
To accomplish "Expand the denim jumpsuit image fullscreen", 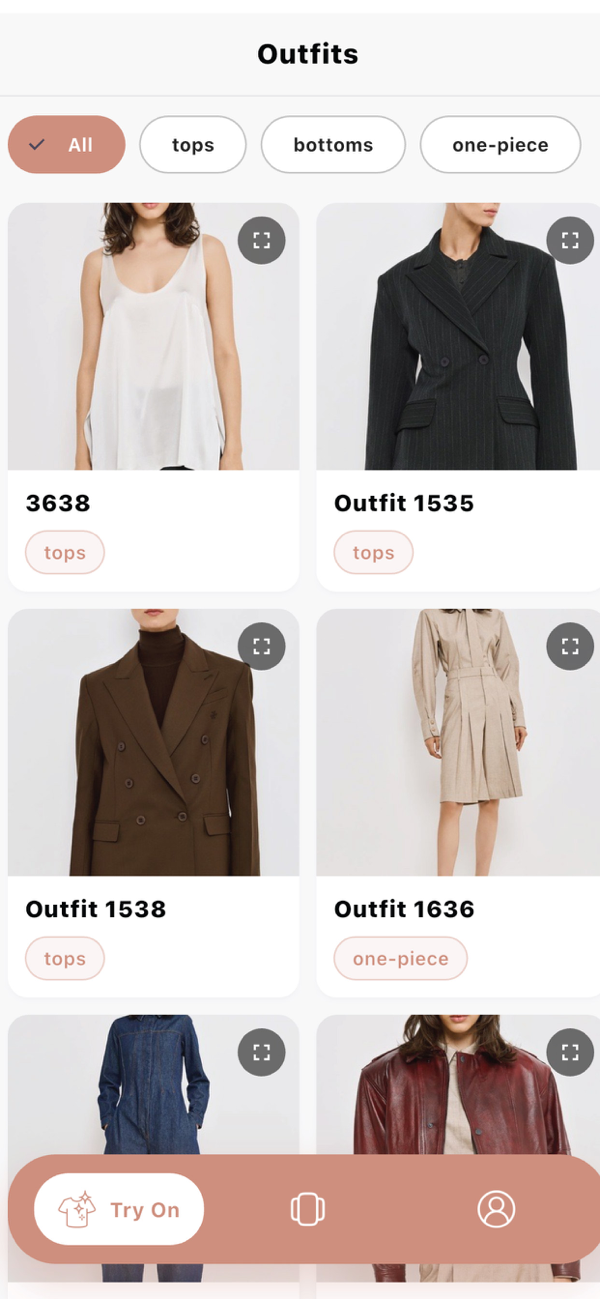I will click(262, 1052).
